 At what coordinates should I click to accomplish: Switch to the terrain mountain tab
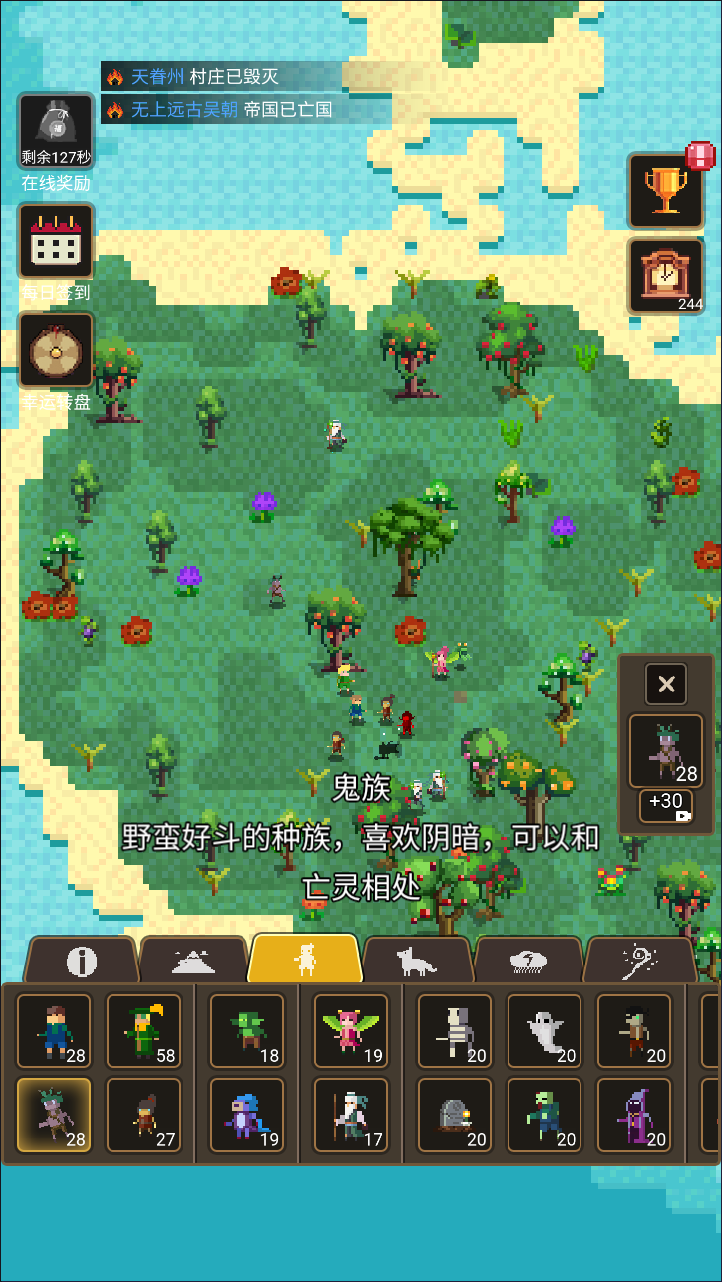point(193,961)
